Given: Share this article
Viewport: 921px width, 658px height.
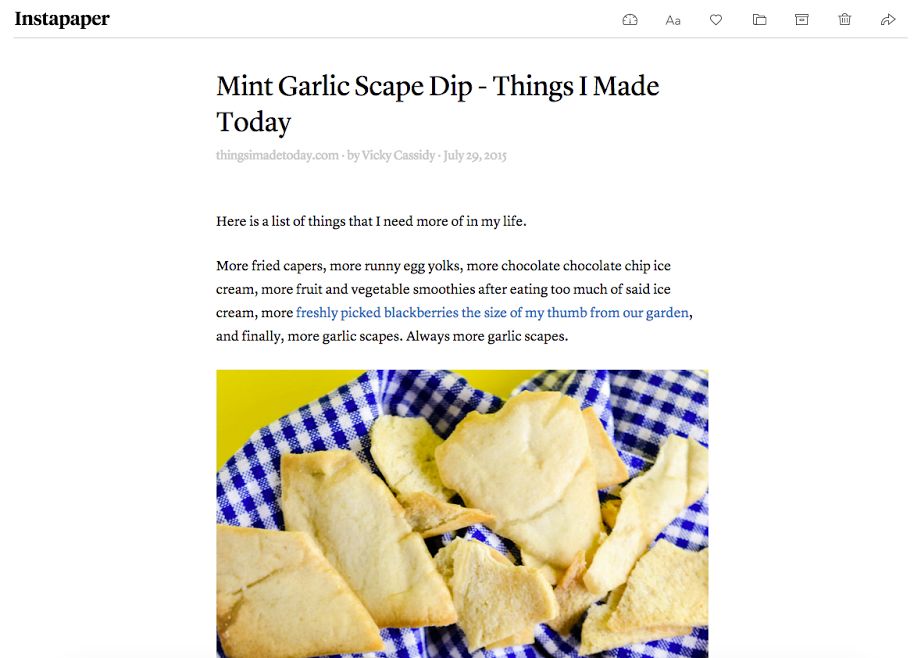Looking at the screenshot, I should [x=888, y=20].
